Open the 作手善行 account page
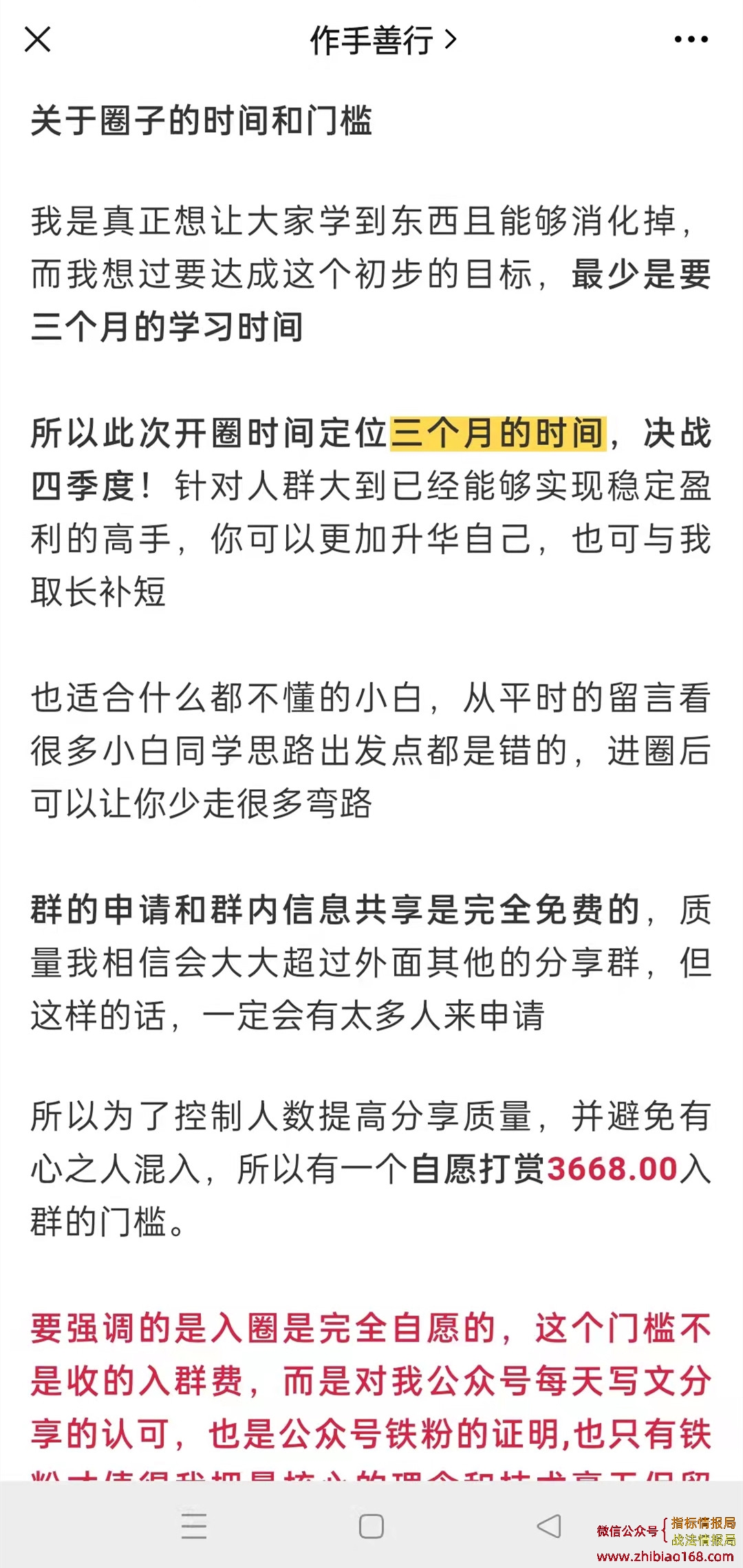Image resolution: width=743 pixels, height=1568 pixels. pos(382,41)
